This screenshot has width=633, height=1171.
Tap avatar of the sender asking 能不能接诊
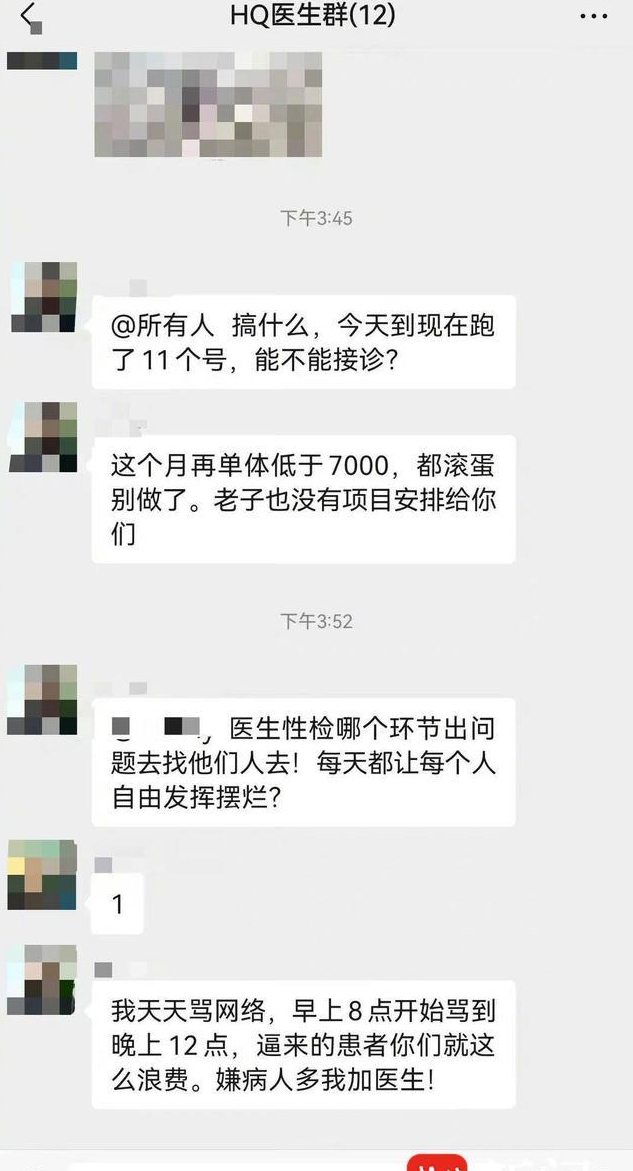click(43, 297)
